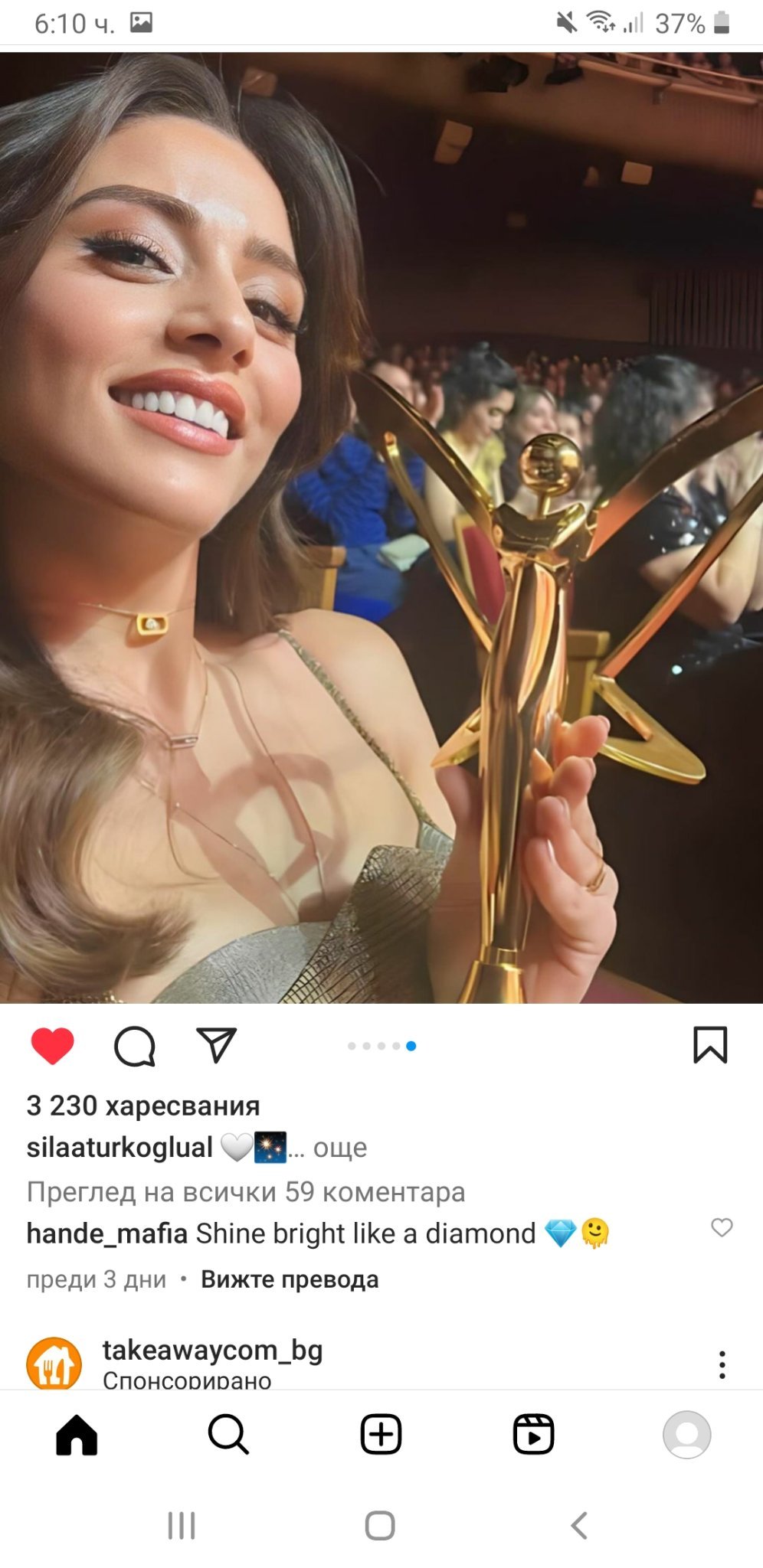This screenshot has height=1568, width=763.
Task: Switch to the Search tab
Action: pyautogui.click(x=228, y=1434)
